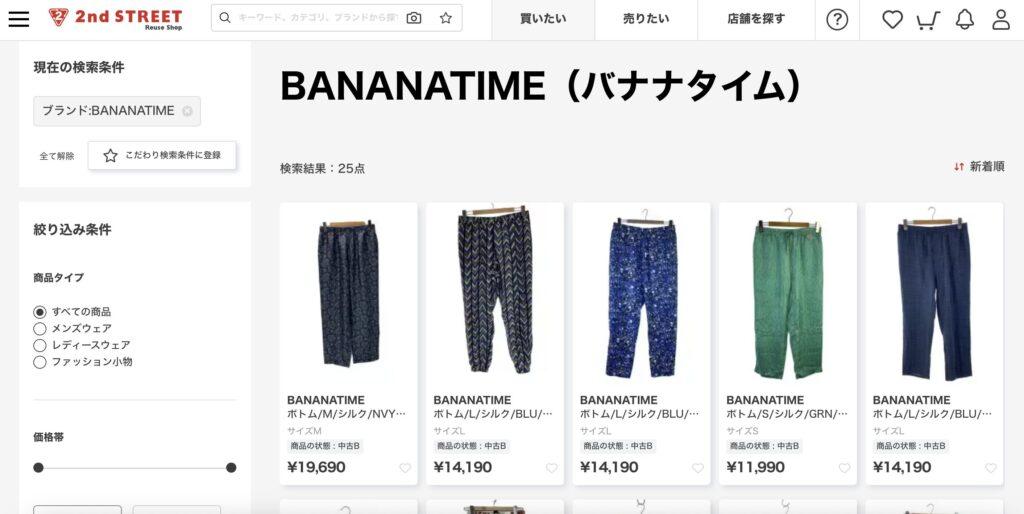This screenshot has height=514, width=1024.
Task: Switch to 買いたい tab
Action: pos(543,19)
